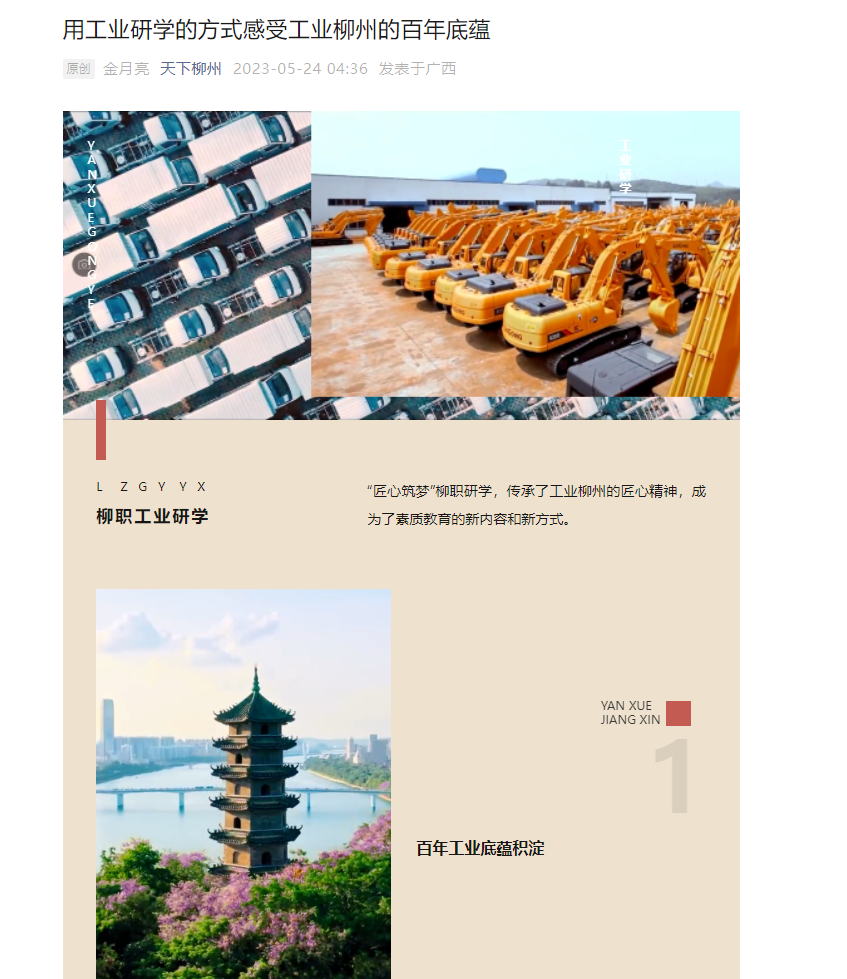The height and width of the screenshot is (979, 847).
Task: Open the 天下柳州 account page
Action: point(191,69)
